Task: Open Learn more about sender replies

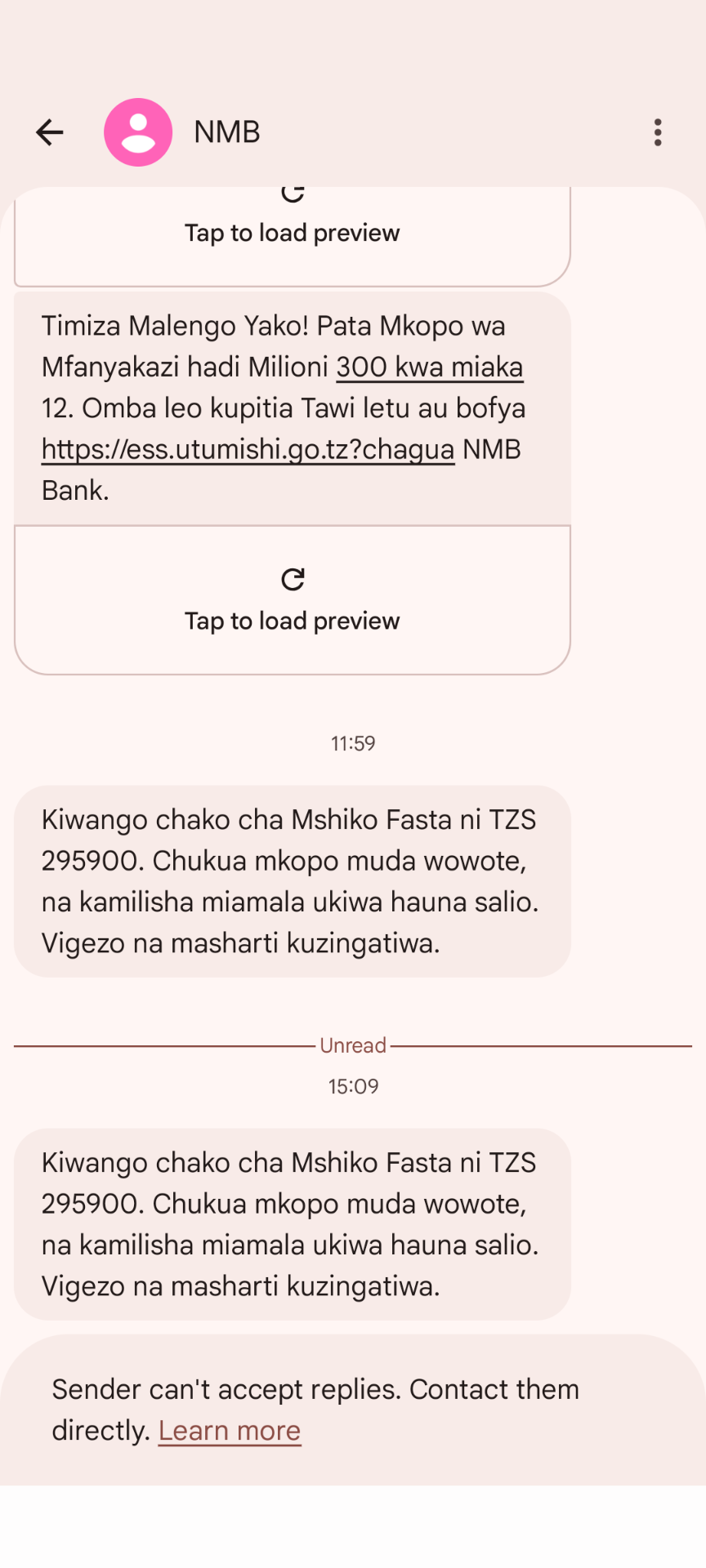Action: 230,1431
